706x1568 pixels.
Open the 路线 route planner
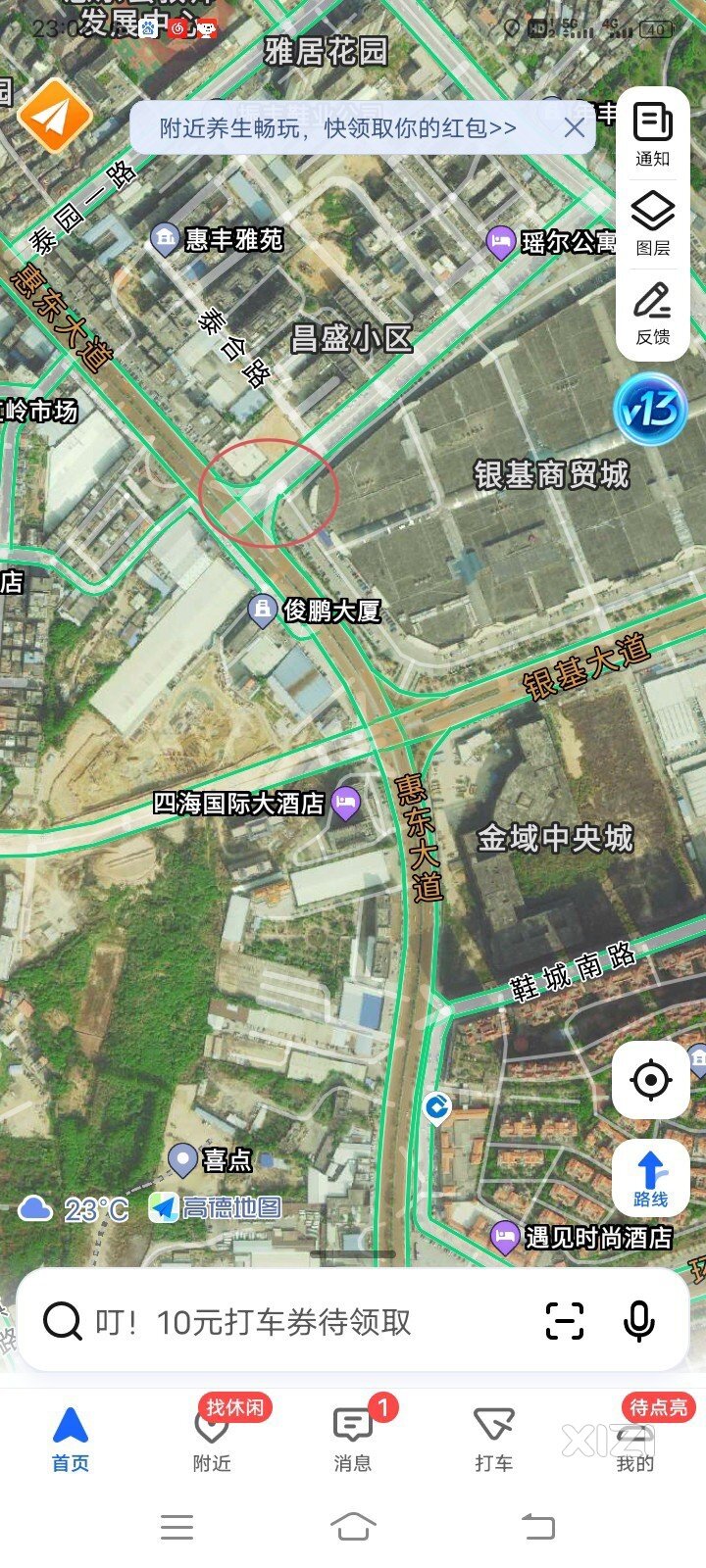(x=650, y=1179)
